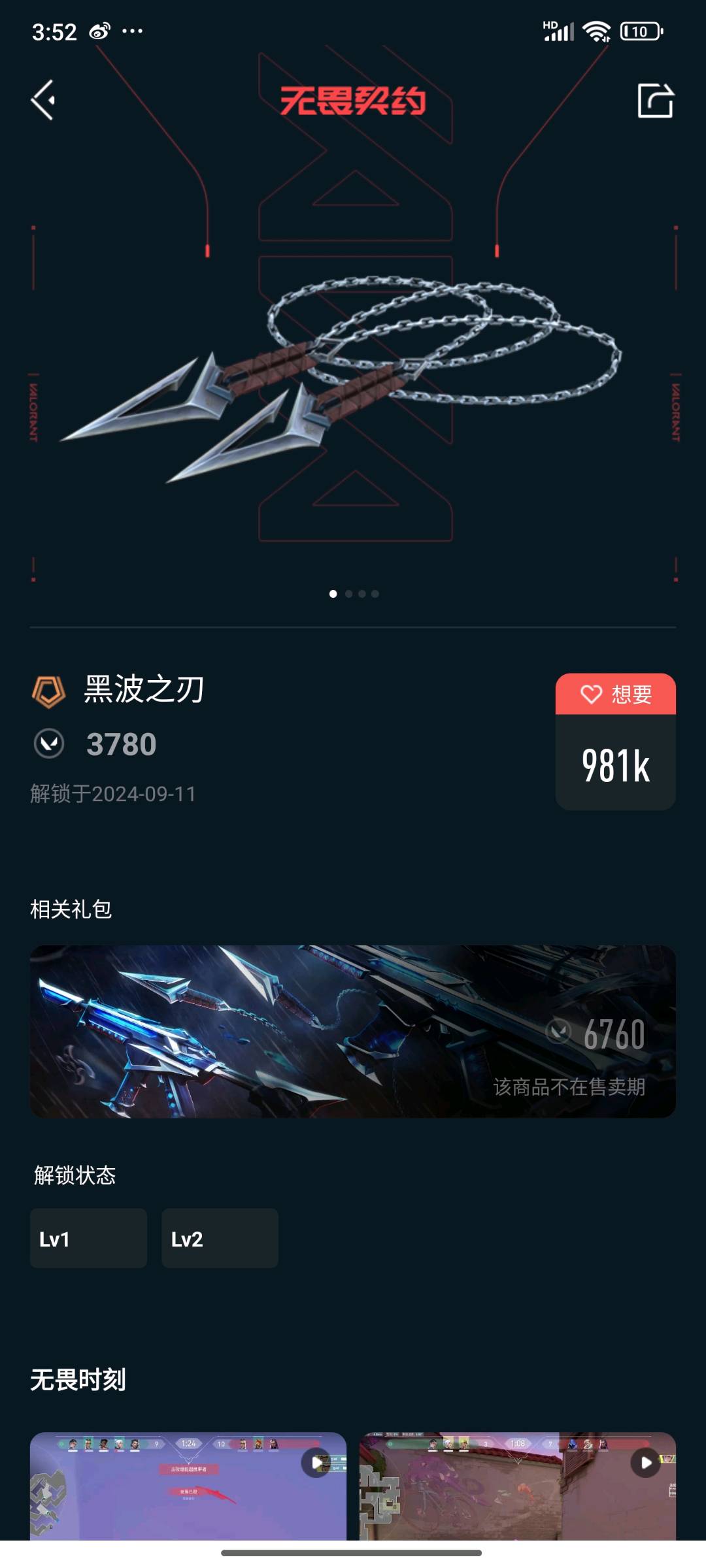This screenshot has height=1568, width=706.
Task: Select the Lv2 unlock level
Action: pyautogui.click(x=220, y=1238)
